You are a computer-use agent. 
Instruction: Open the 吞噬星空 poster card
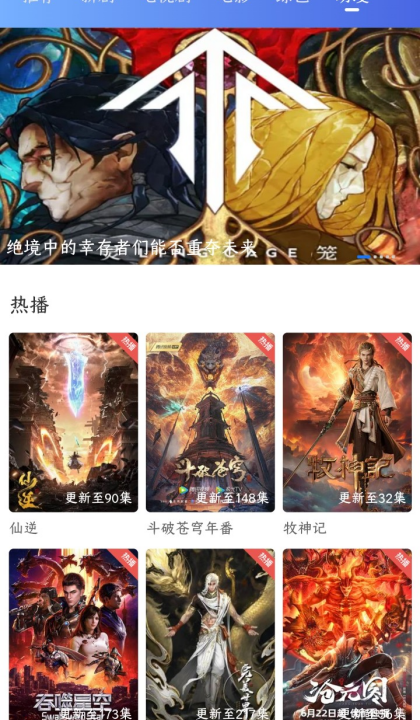coord(73,634)
